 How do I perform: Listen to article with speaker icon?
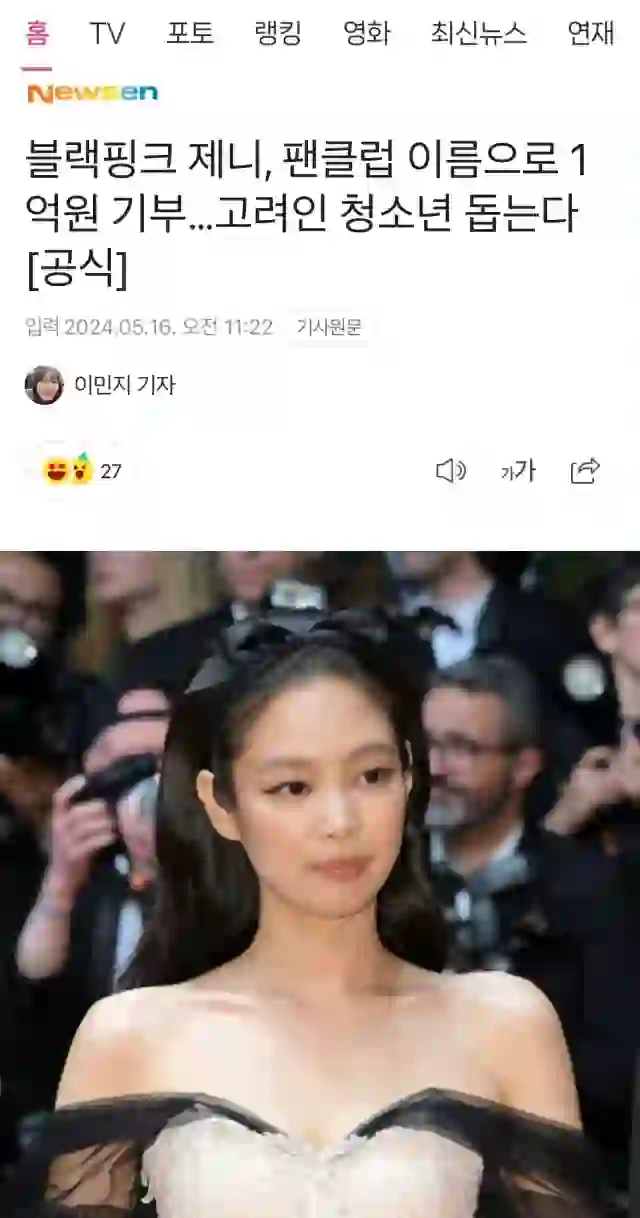pos(451,470)
